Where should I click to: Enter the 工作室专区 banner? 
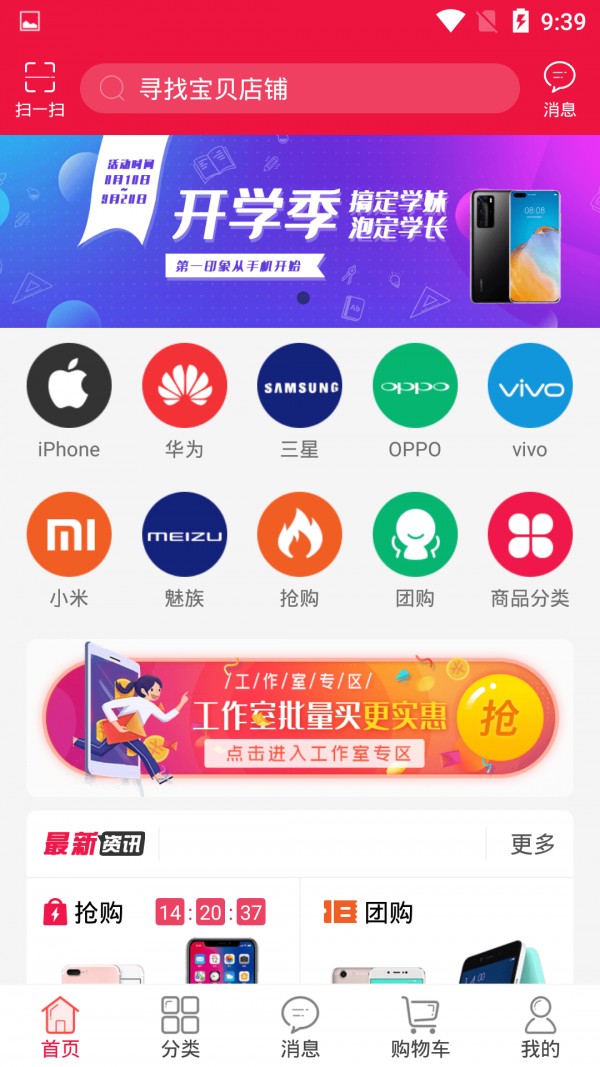point(300,718)
